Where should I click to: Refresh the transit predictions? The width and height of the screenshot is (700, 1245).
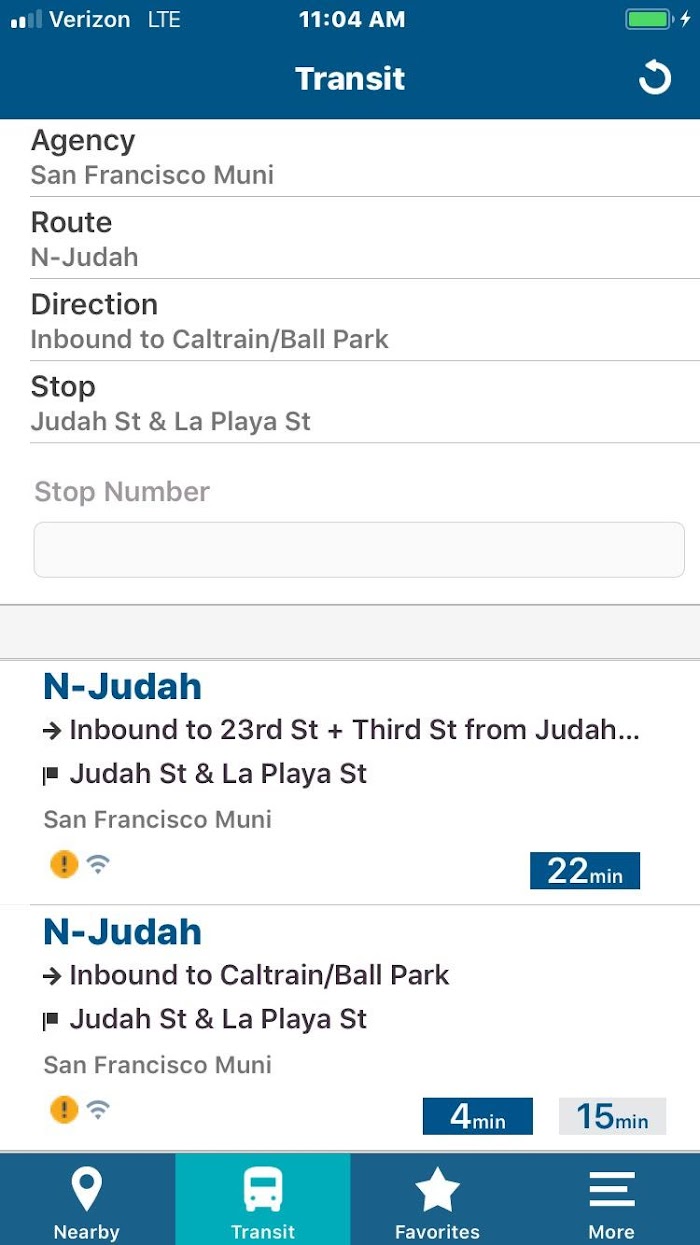[655, 78]
